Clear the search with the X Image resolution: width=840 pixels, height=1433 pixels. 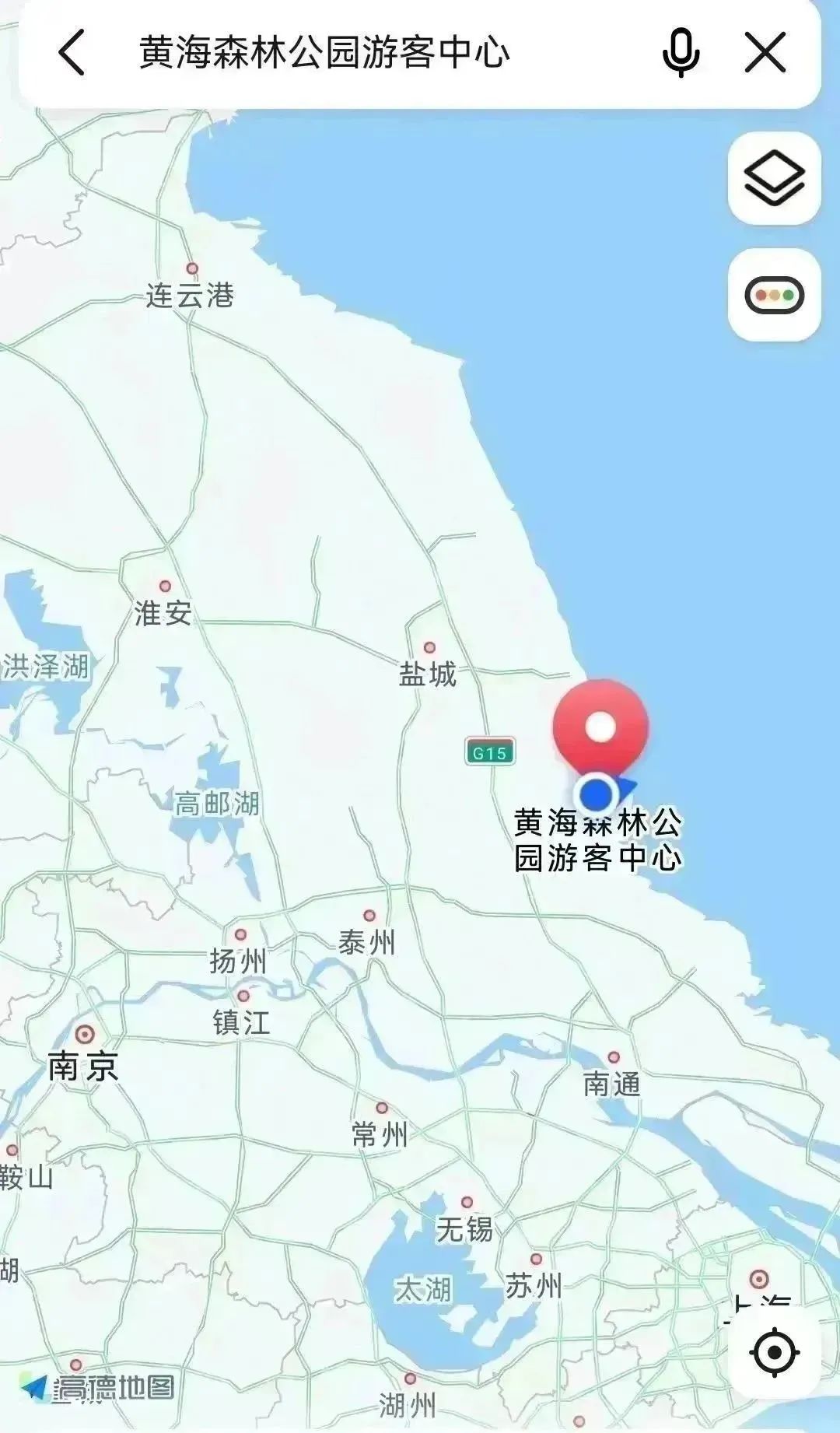(x=765, y=53)
